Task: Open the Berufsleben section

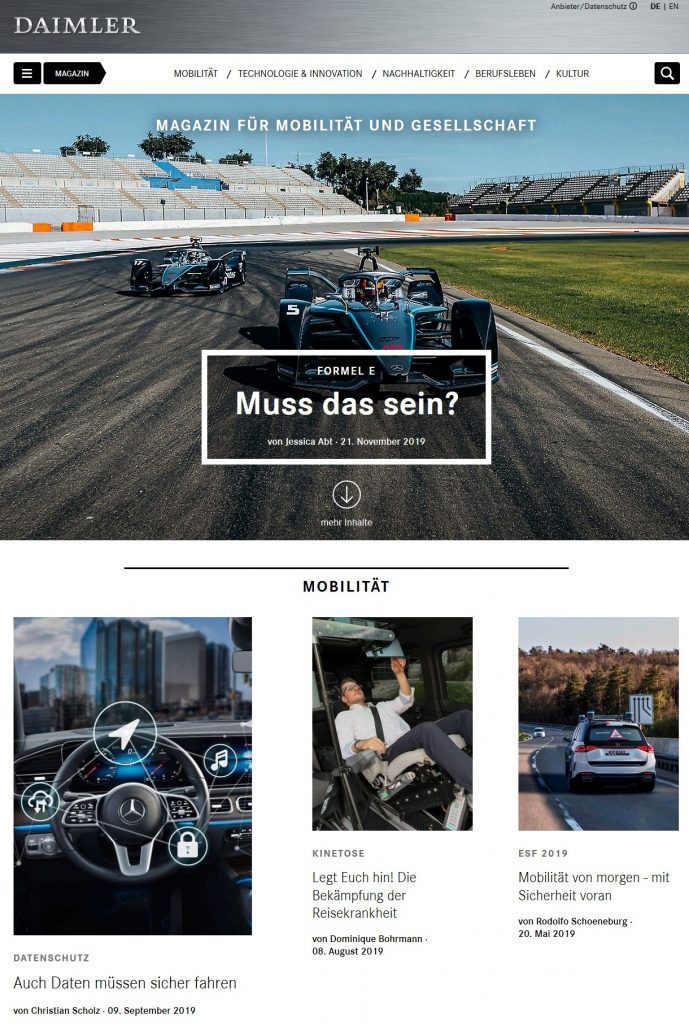Action: coord(505,74)
